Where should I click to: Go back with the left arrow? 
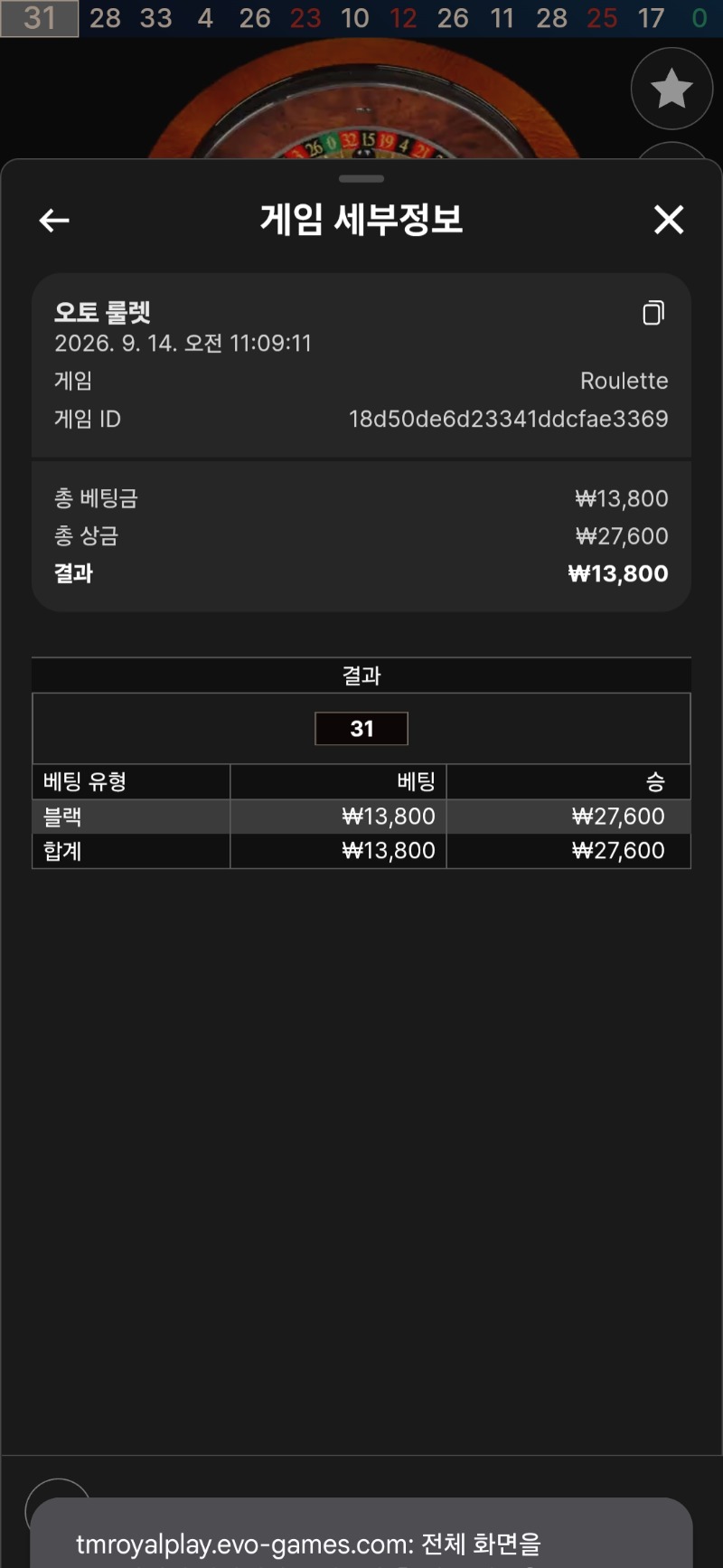coord(54,220)
